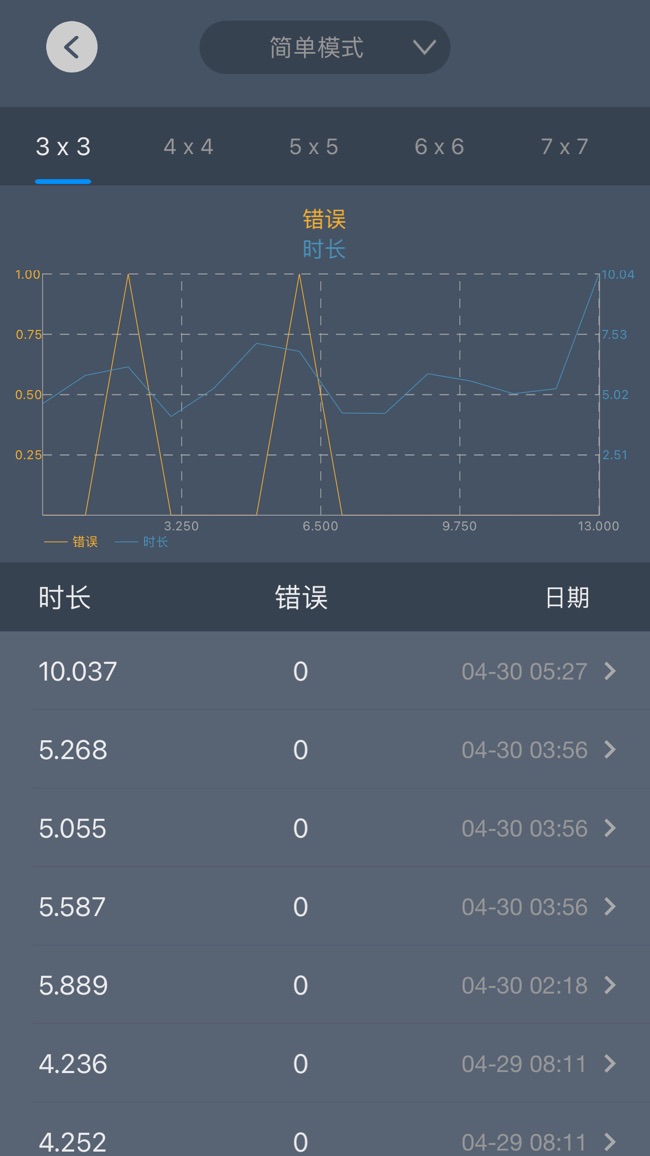Go back using the arrow button
The height and width of the screenshot is (1156, 650).
(x=71, y=47)
